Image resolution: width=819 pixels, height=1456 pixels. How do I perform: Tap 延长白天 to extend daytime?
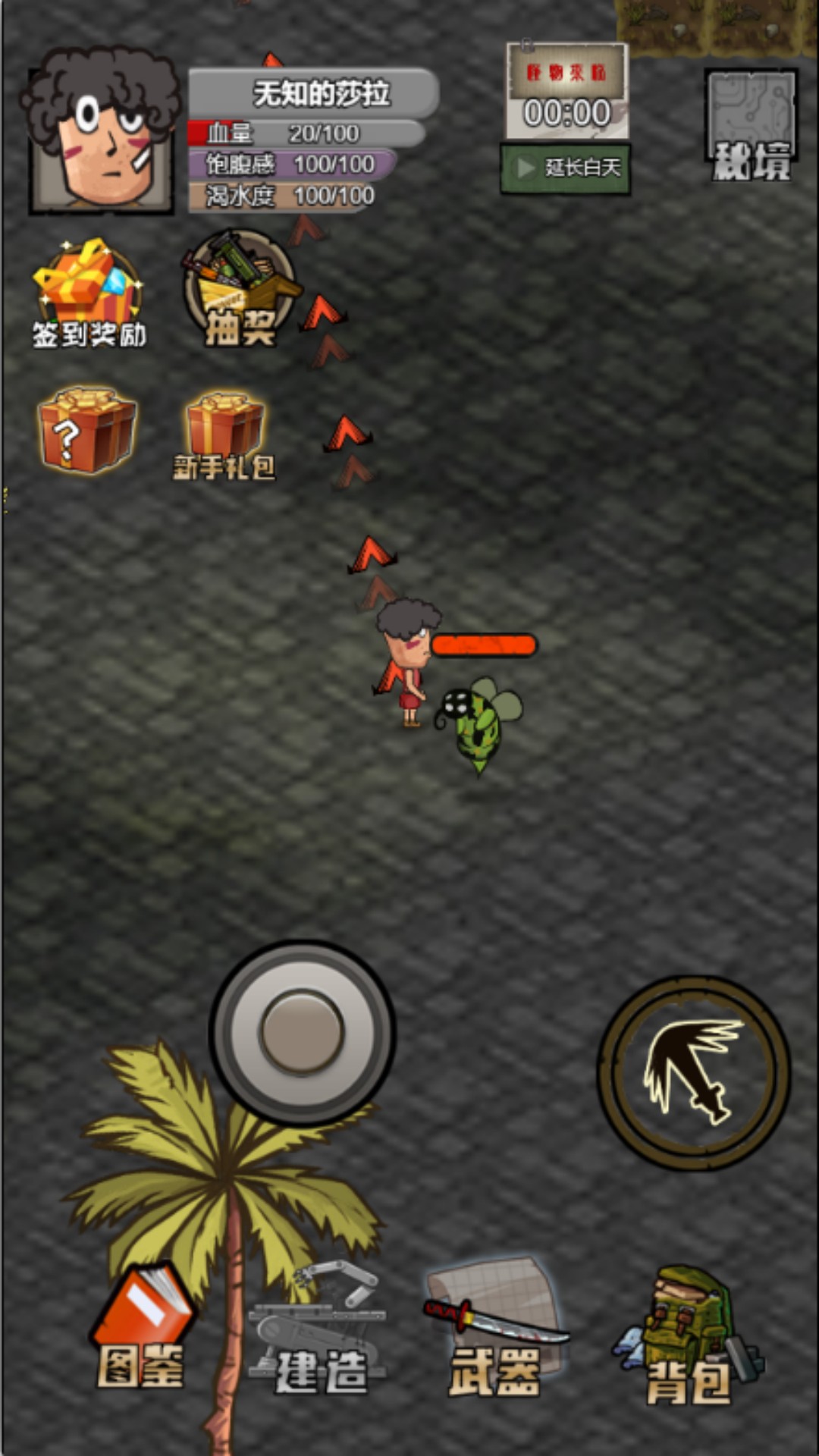[x=565, y=168]
